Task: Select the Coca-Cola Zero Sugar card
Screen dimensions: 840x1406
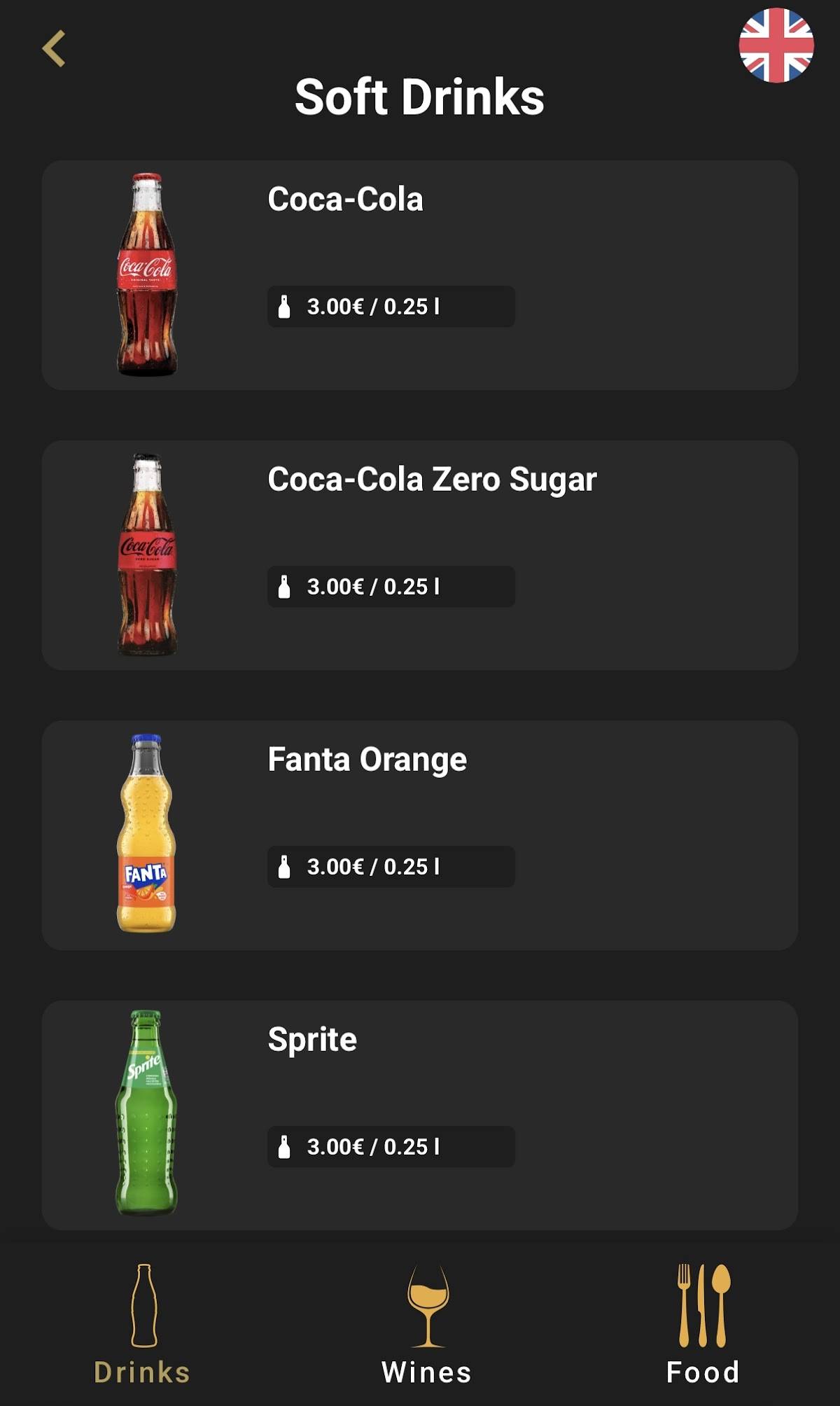Action: [x=420, y=555]
